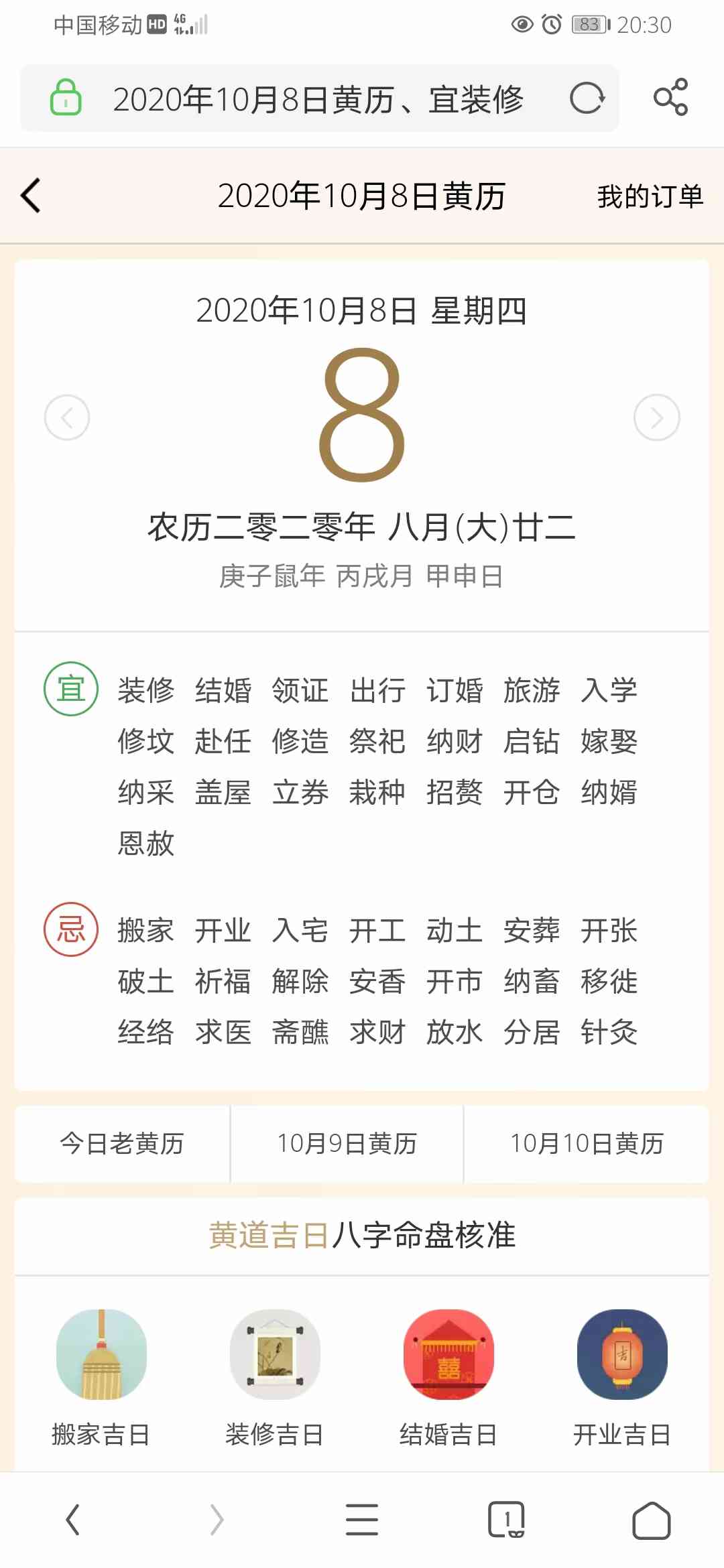Go back using the page header arrow
This screenshot has width=724, height=1568.
31,196
